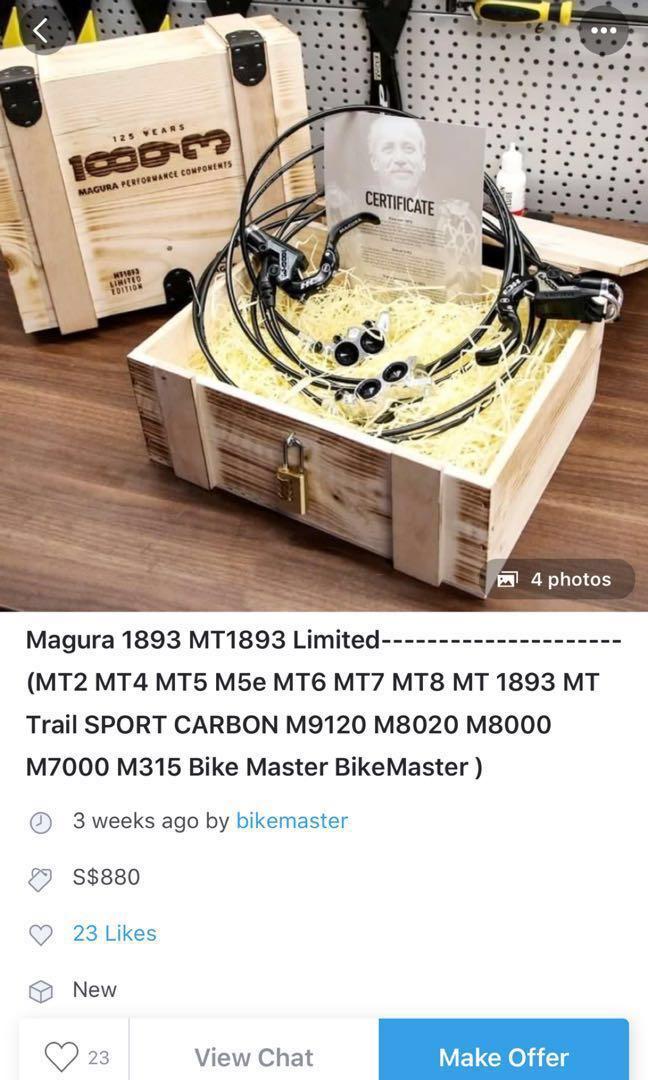The image size is (648, 1080).
Task: Tap Make Offer
Action: point(503,1056)
